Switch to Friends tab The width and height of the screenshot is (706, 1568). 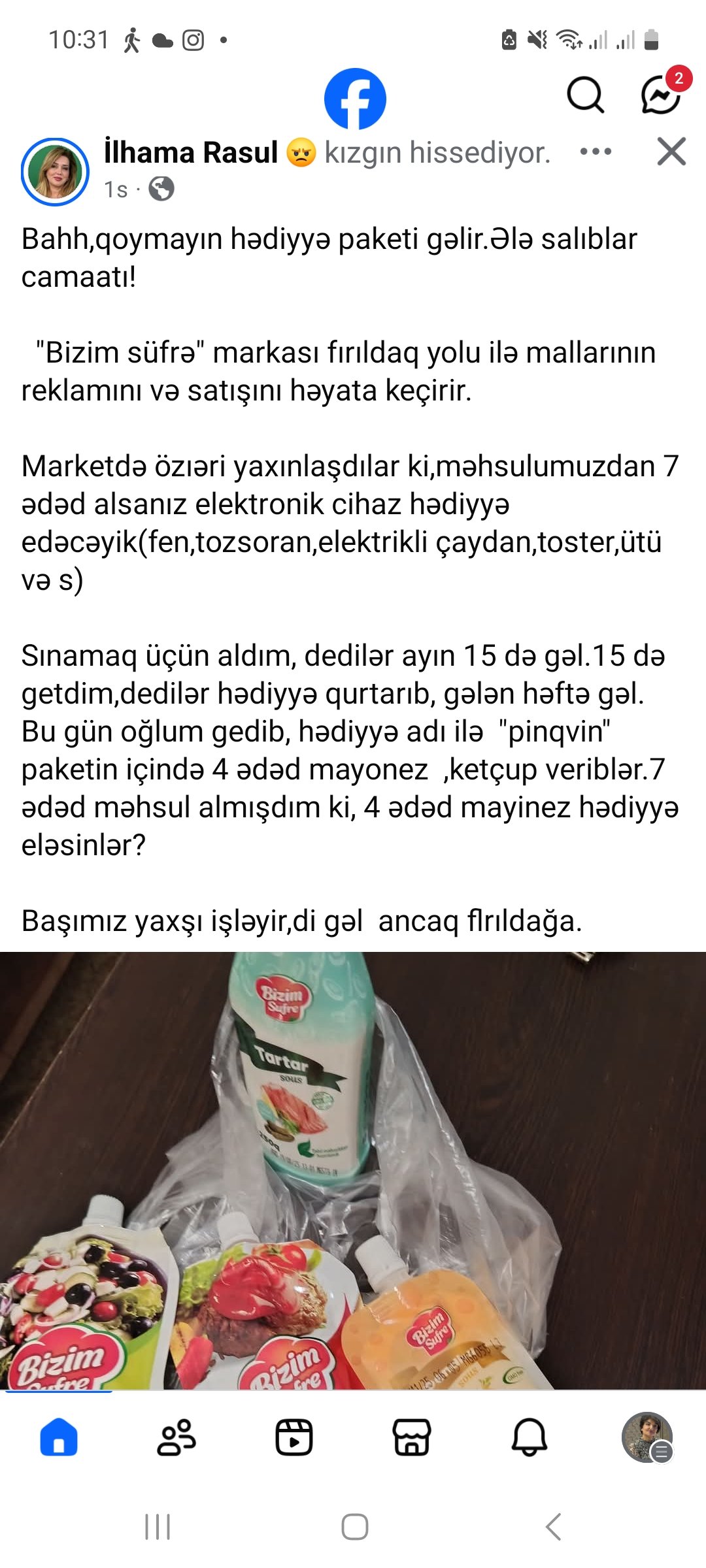click(176, 1438)
